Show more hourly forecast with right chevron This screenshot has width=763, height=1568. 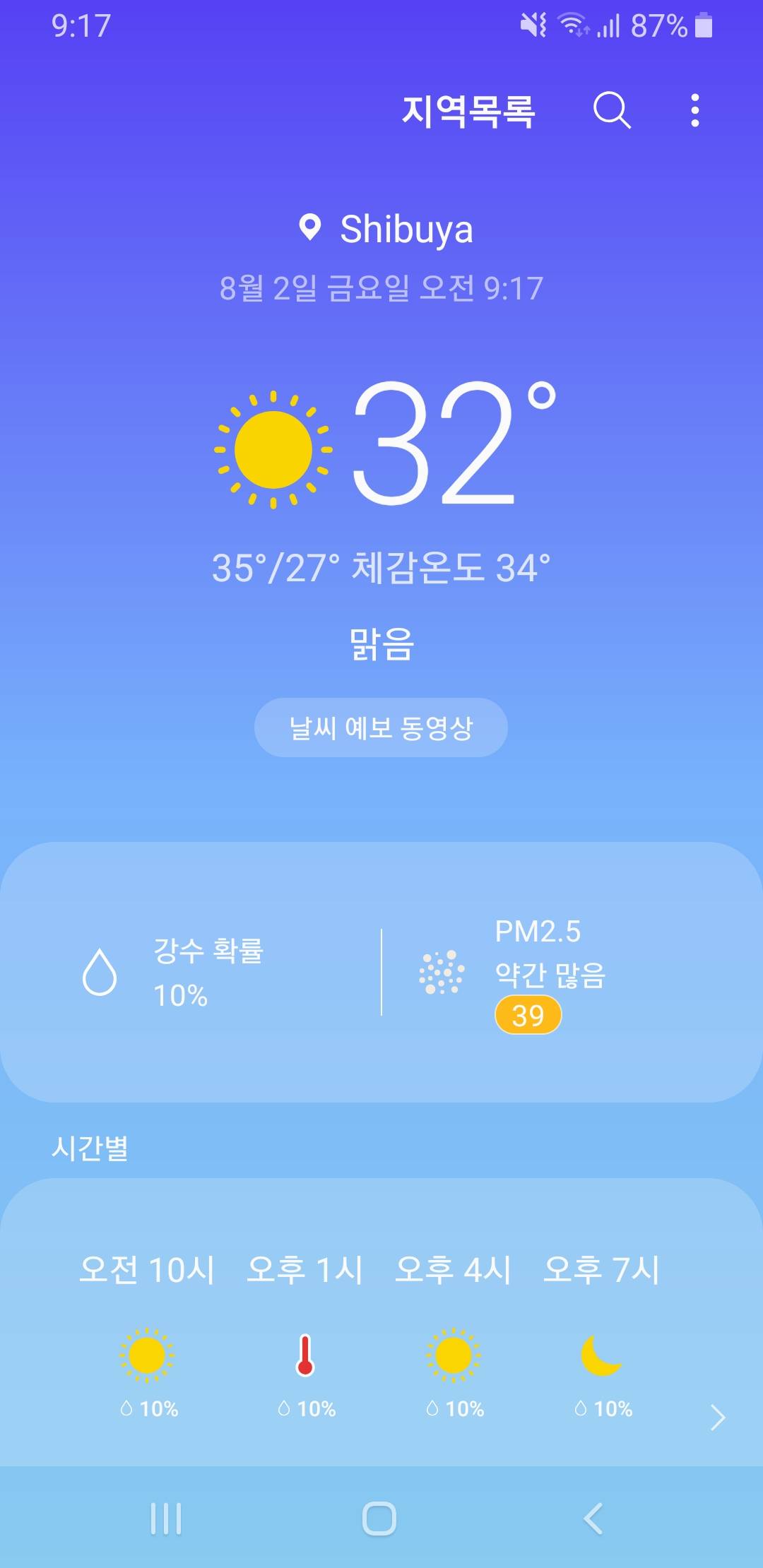(x=718, y=1417)
